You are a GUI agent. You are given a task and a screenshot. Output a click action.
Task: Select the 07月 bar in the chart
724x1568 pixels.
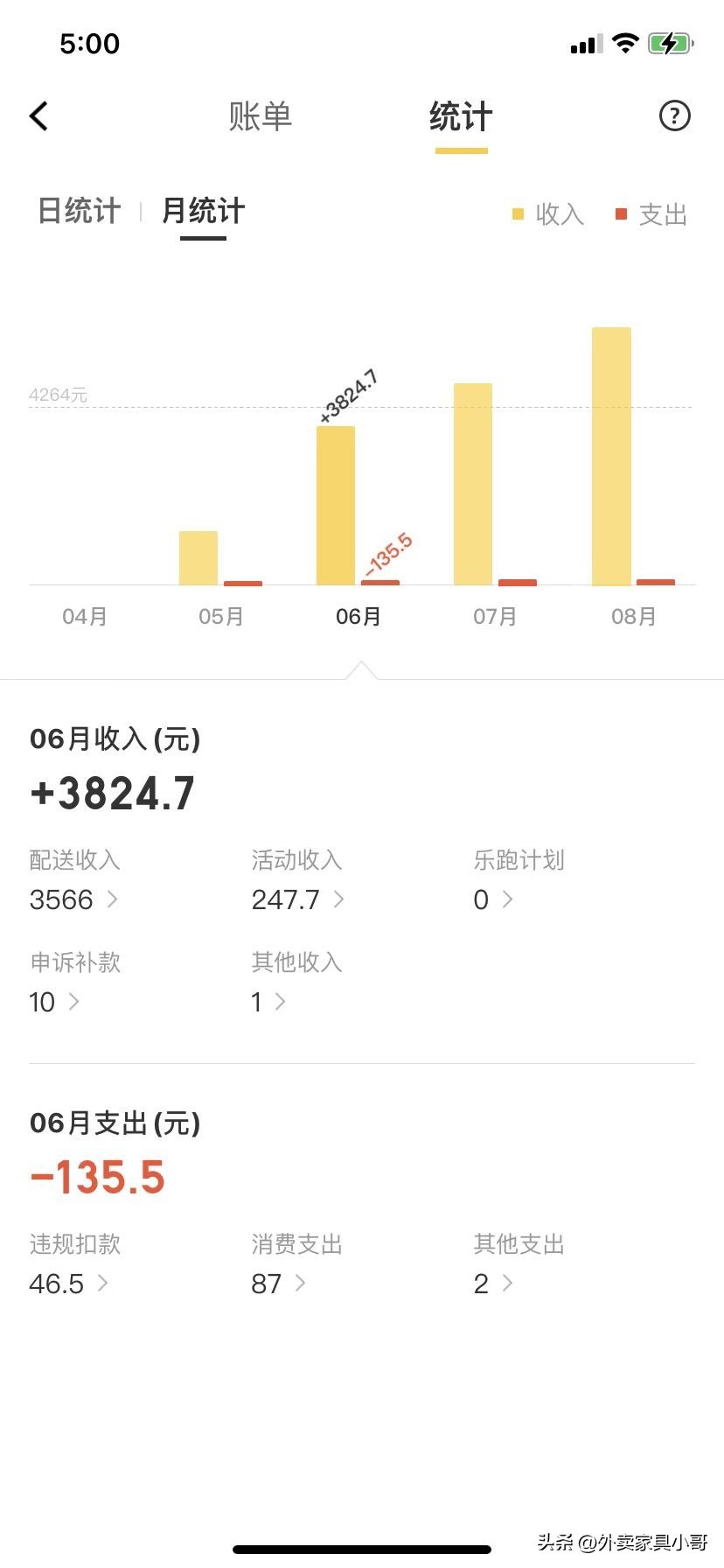click(x=473, y=484)
